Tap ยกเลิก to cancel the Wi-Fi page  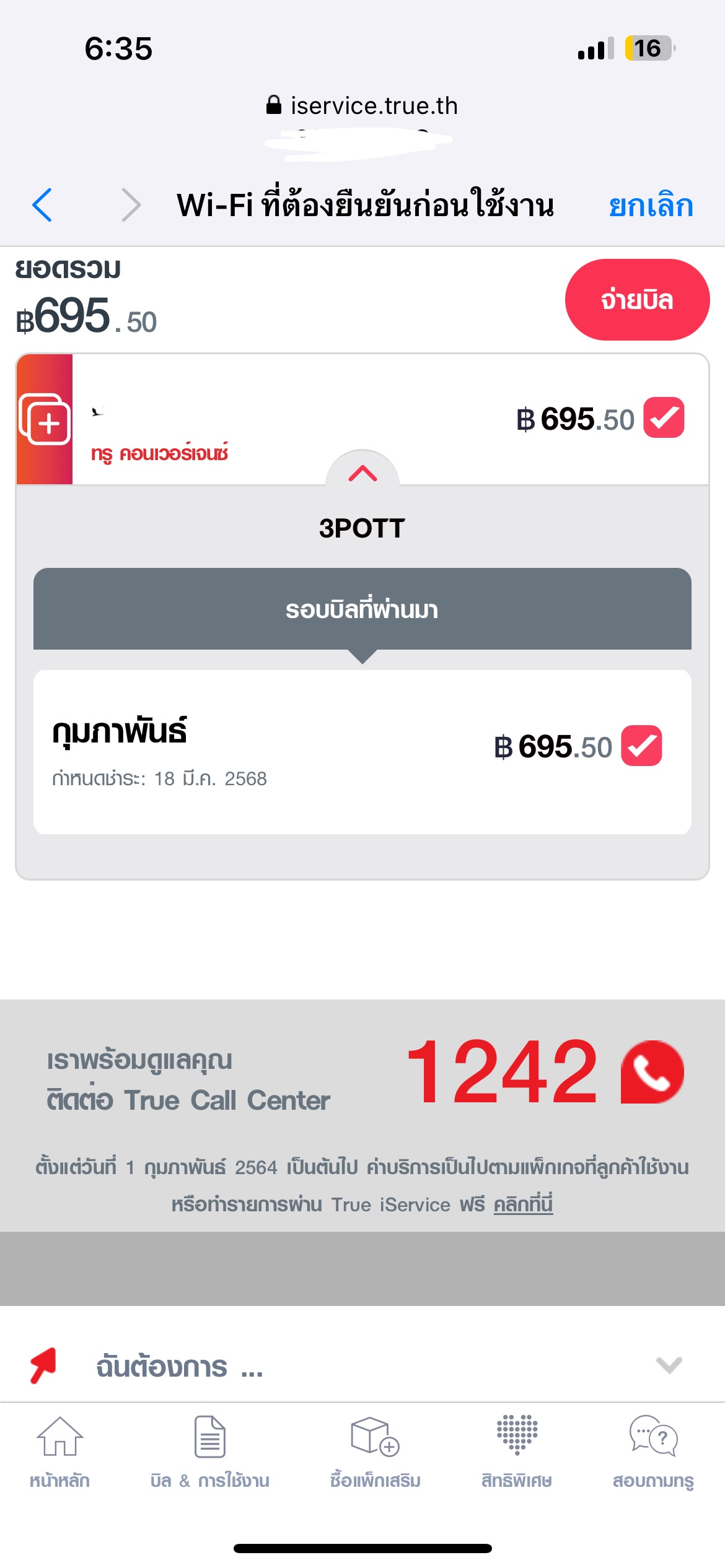651,206
